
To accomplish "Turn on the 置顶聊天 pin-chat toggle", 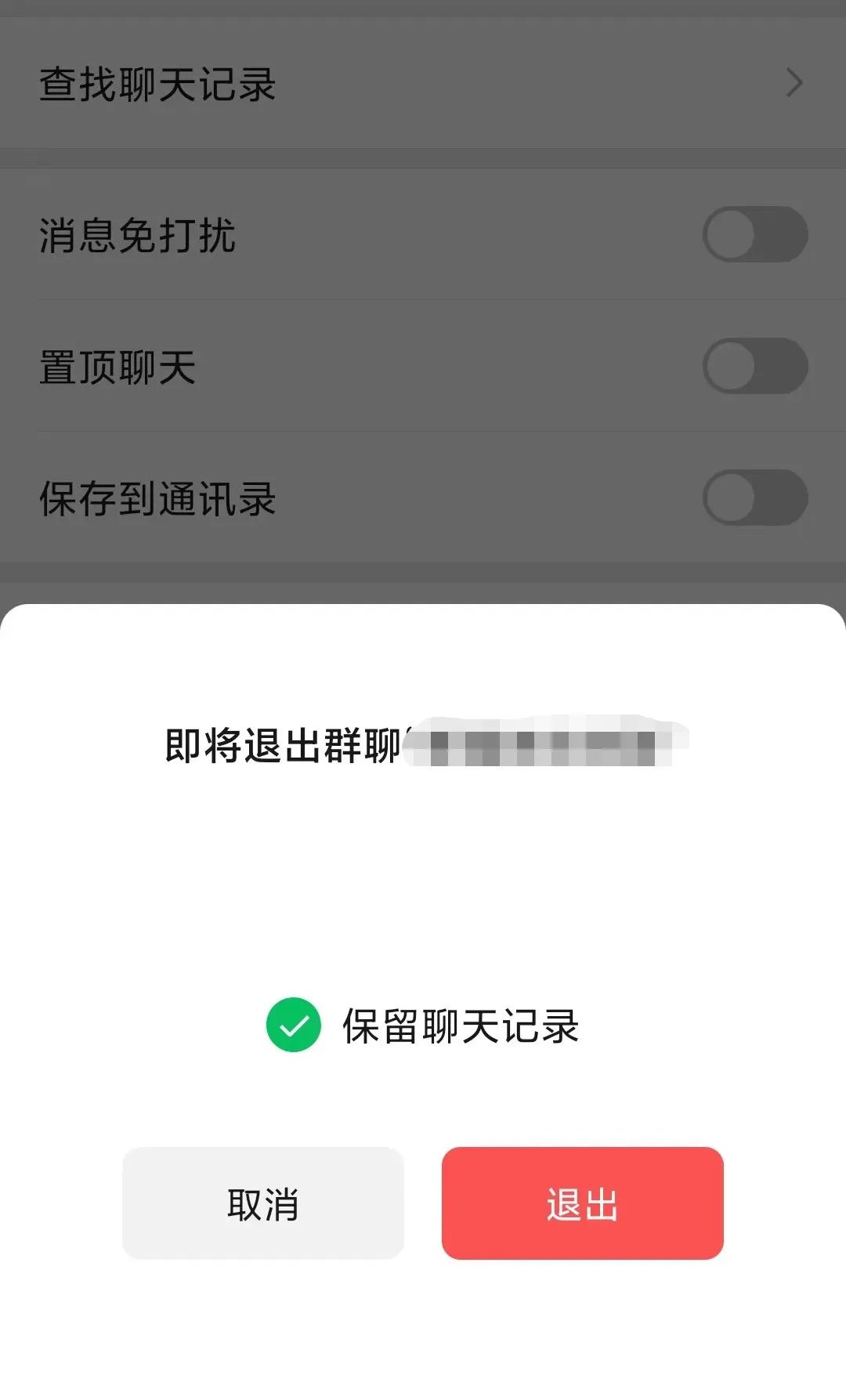I will tap(754, 365).
